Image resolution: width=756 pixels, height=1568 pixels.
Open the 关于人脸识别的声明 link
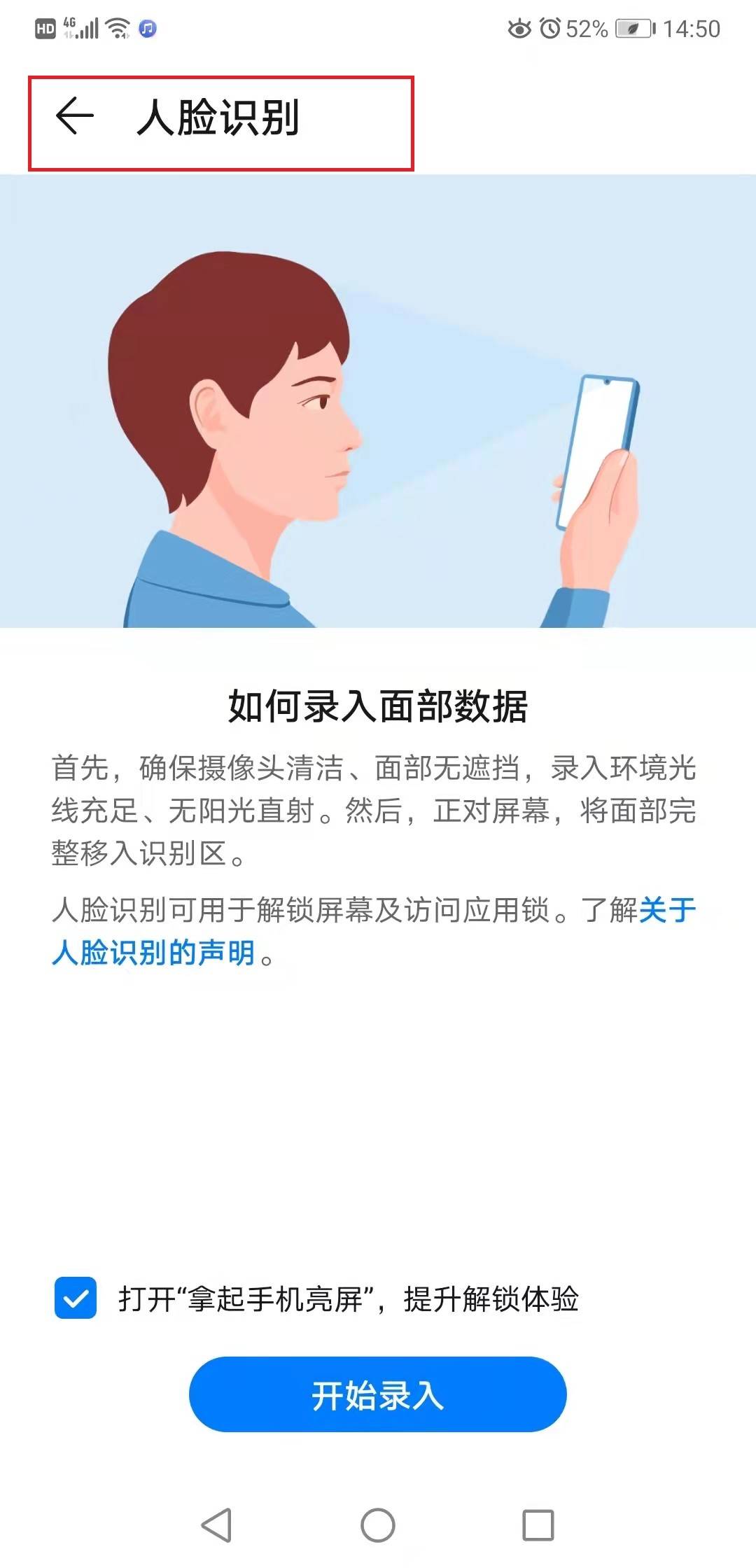point(154,953)
